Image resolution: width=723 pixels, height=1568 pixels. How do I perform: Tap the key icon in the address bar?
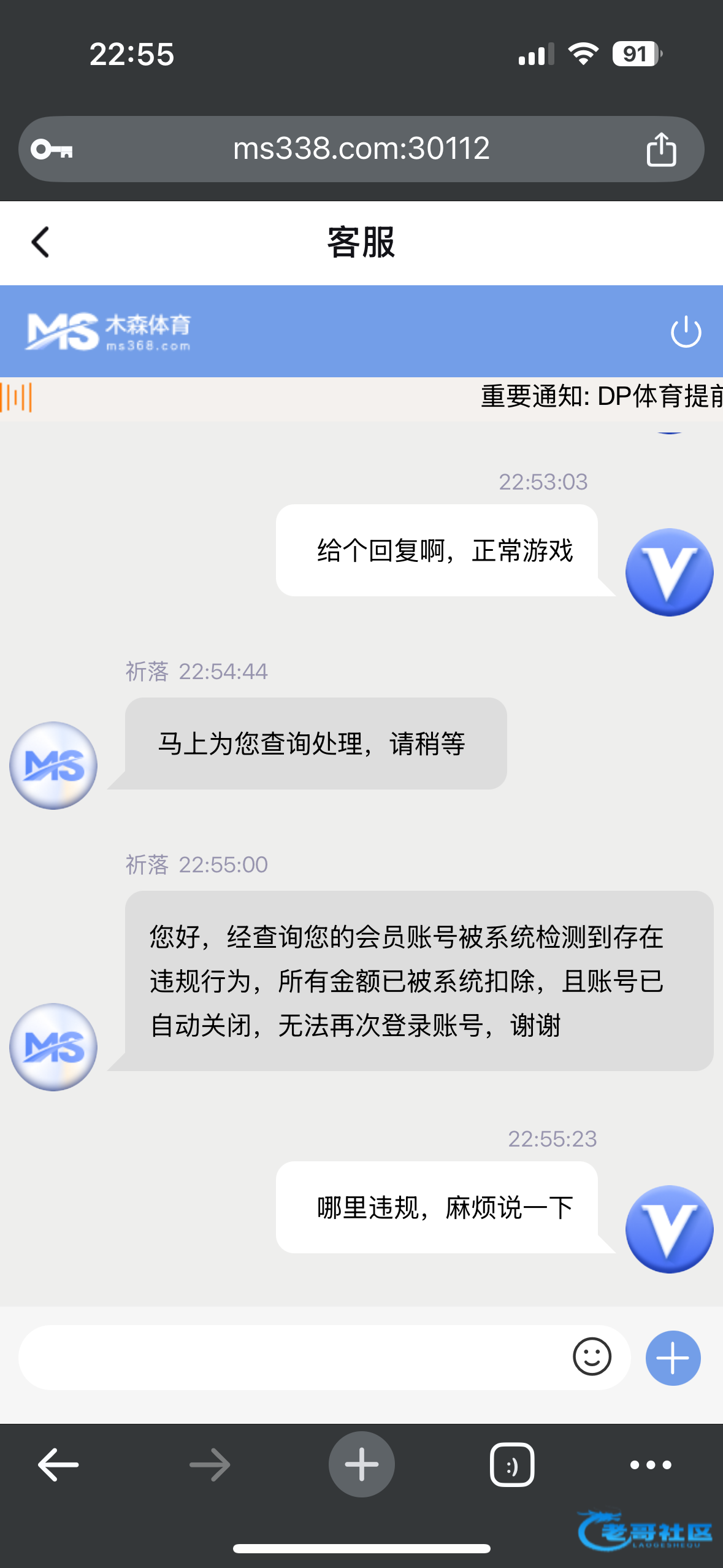52,149
